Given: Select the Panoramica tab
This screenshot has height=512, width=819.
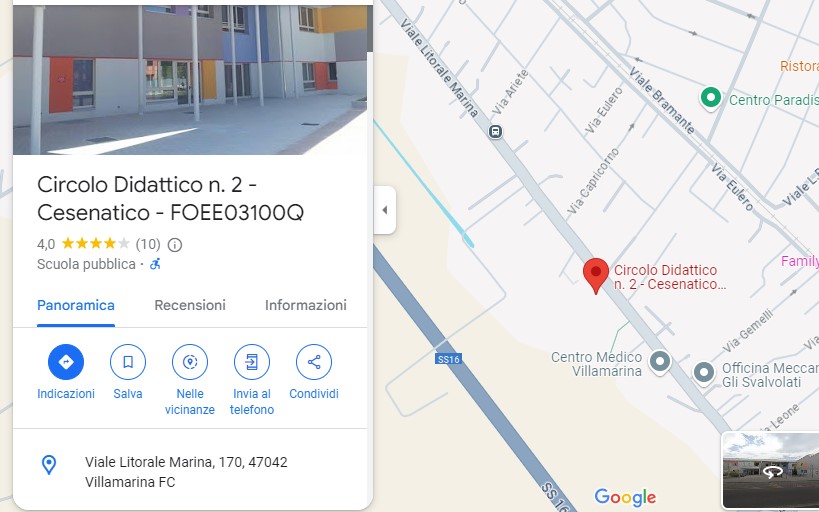Looking at the screenshot, I should tap(76, 305).
